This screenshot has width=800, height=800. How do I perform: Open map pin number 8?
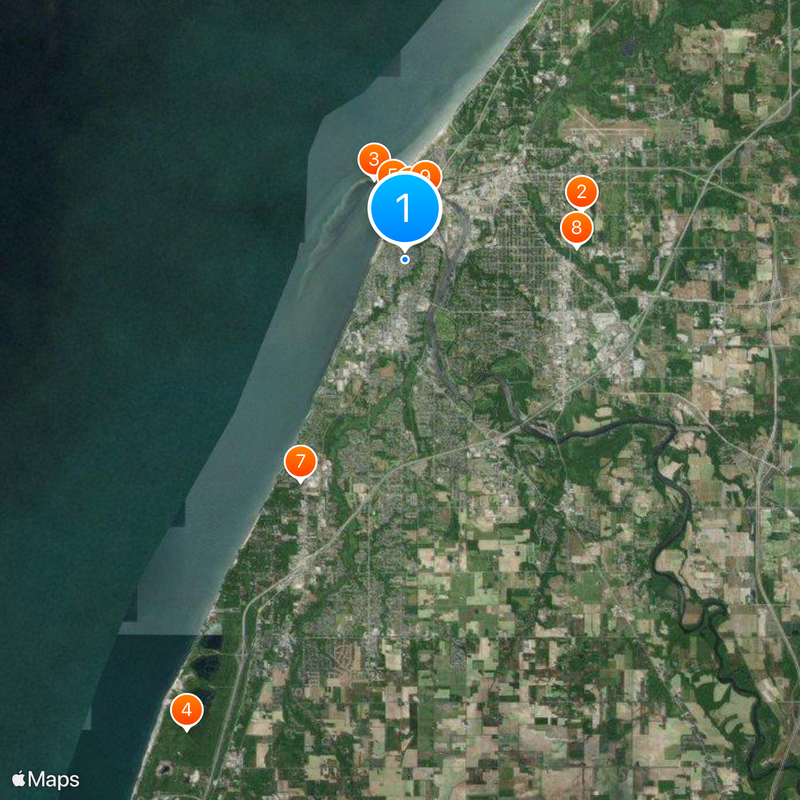(x=576, y=227)
